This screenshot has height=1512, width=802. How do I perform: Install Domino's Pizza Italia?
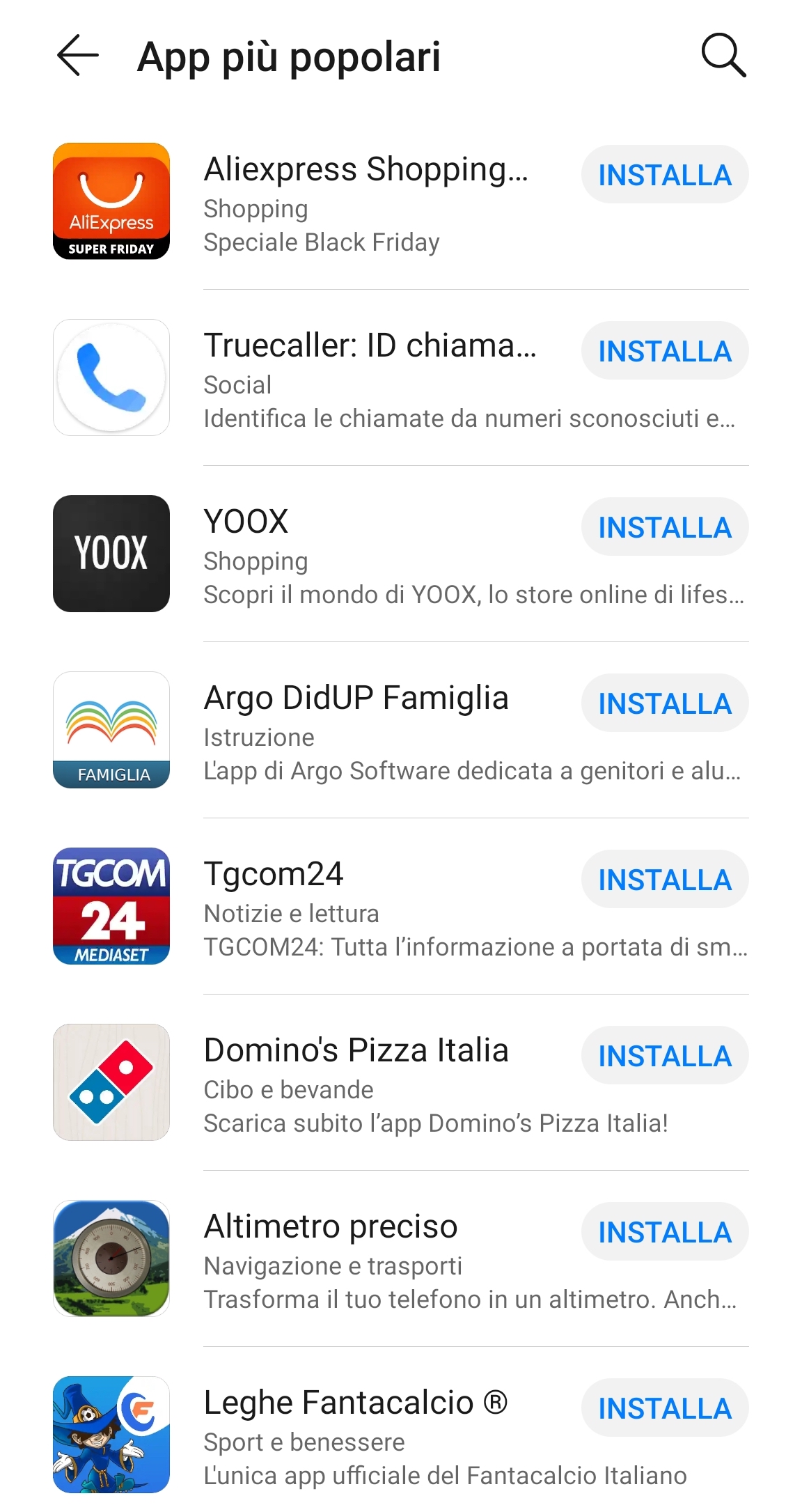click(664, 1056)
